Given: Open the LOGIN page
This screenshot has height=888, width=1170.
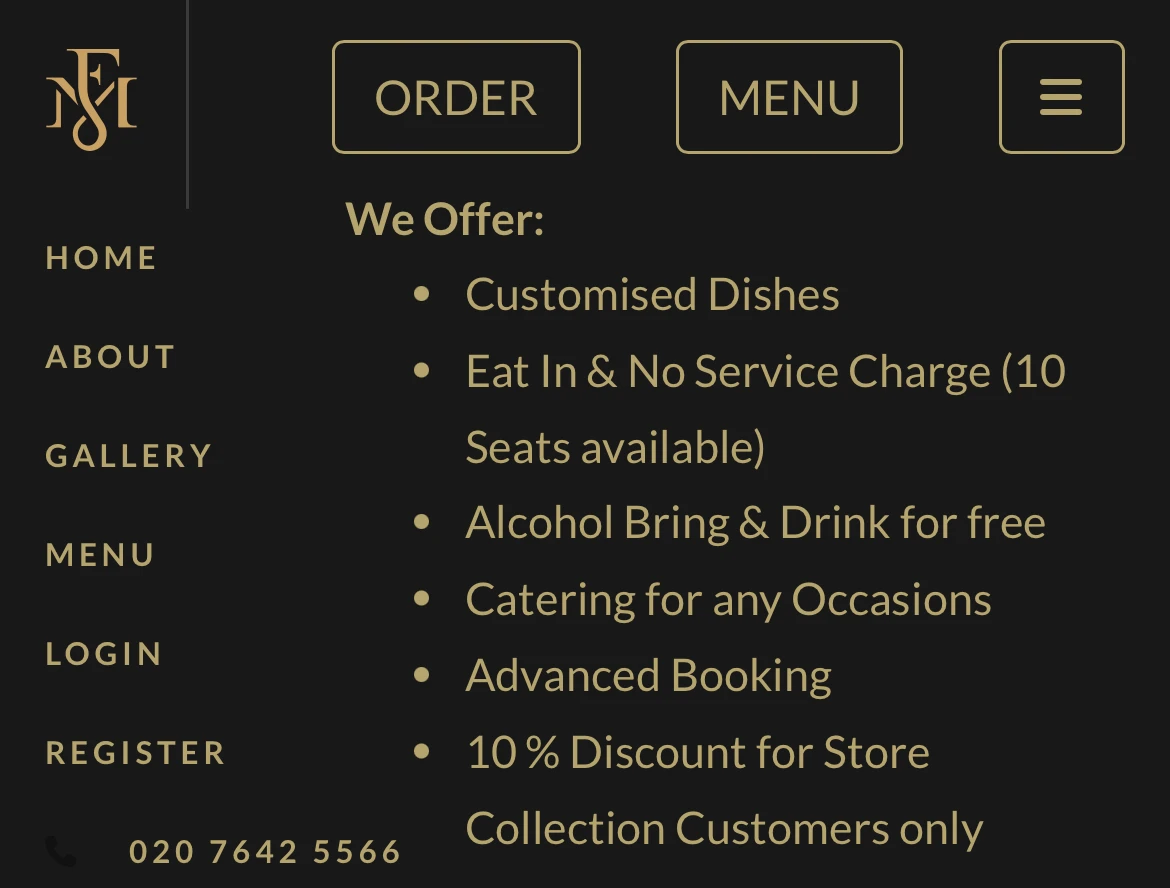Looking at the screenshot, I should (104, 654).
